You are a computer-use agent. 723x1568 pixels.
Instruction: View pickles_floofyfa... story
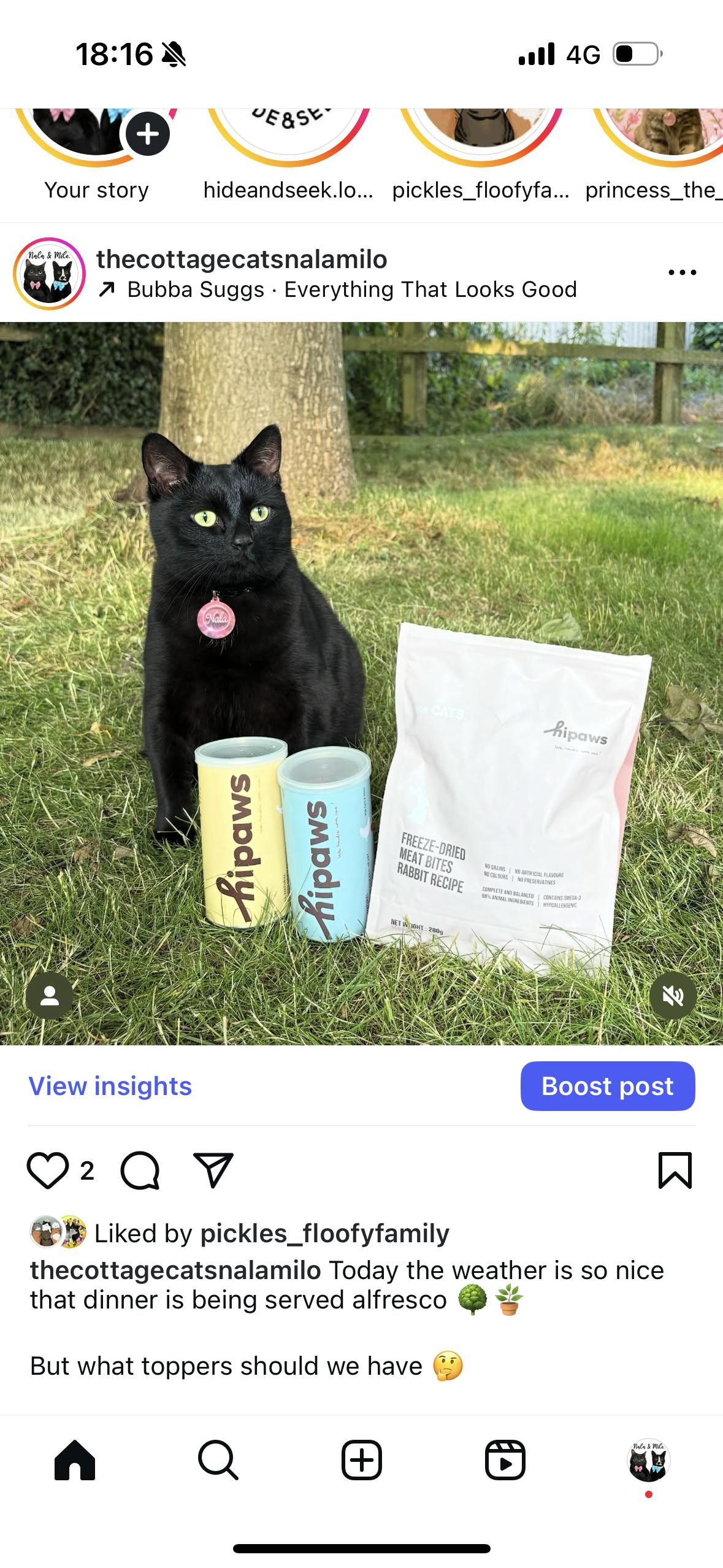[481, 136]
